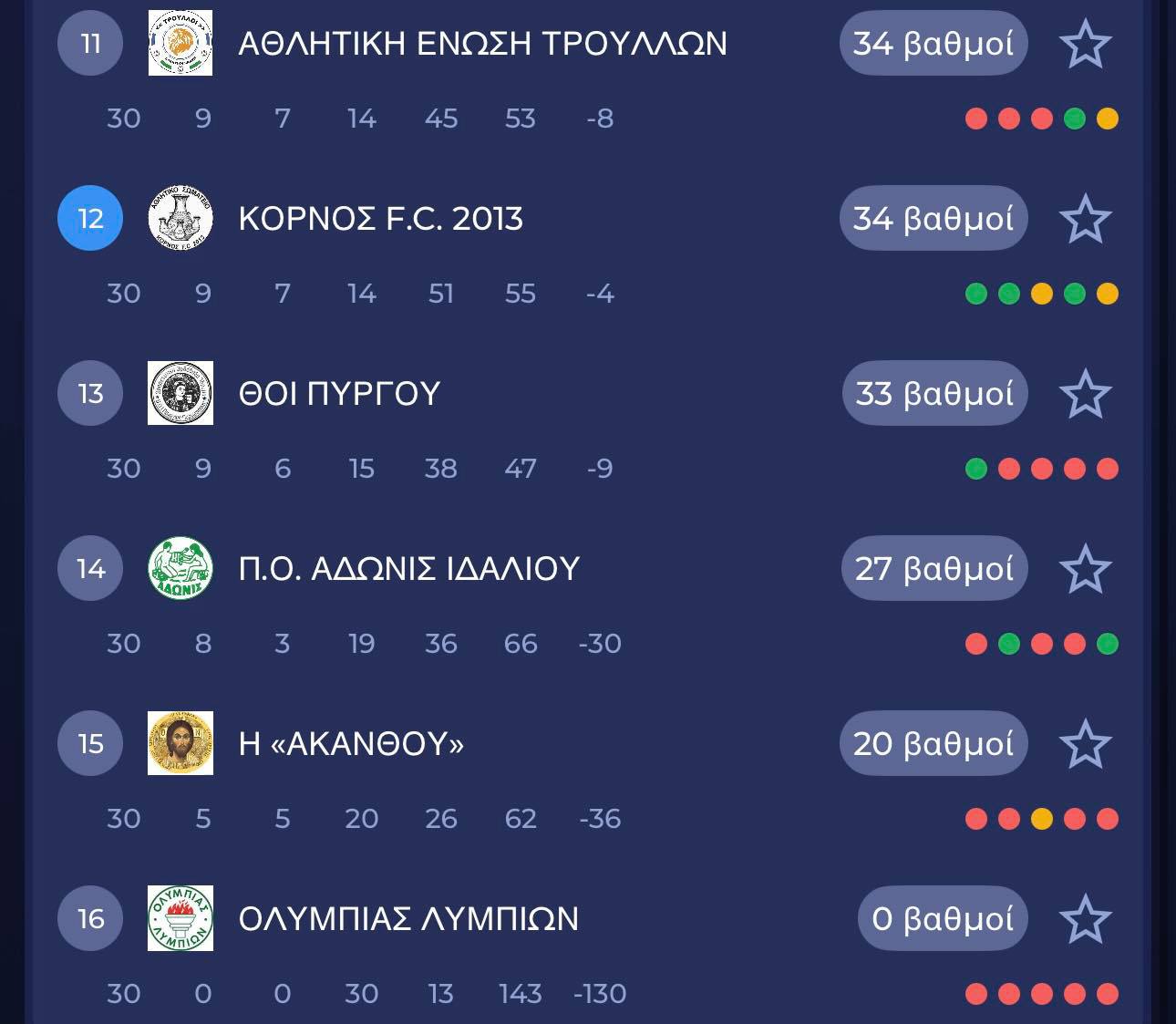Star the Π.Ο. ΑΔΩΝΙΣ ΙΔΑΛΙΟΥ team
1176x1024 pixels.
(x=1085, y=569)
